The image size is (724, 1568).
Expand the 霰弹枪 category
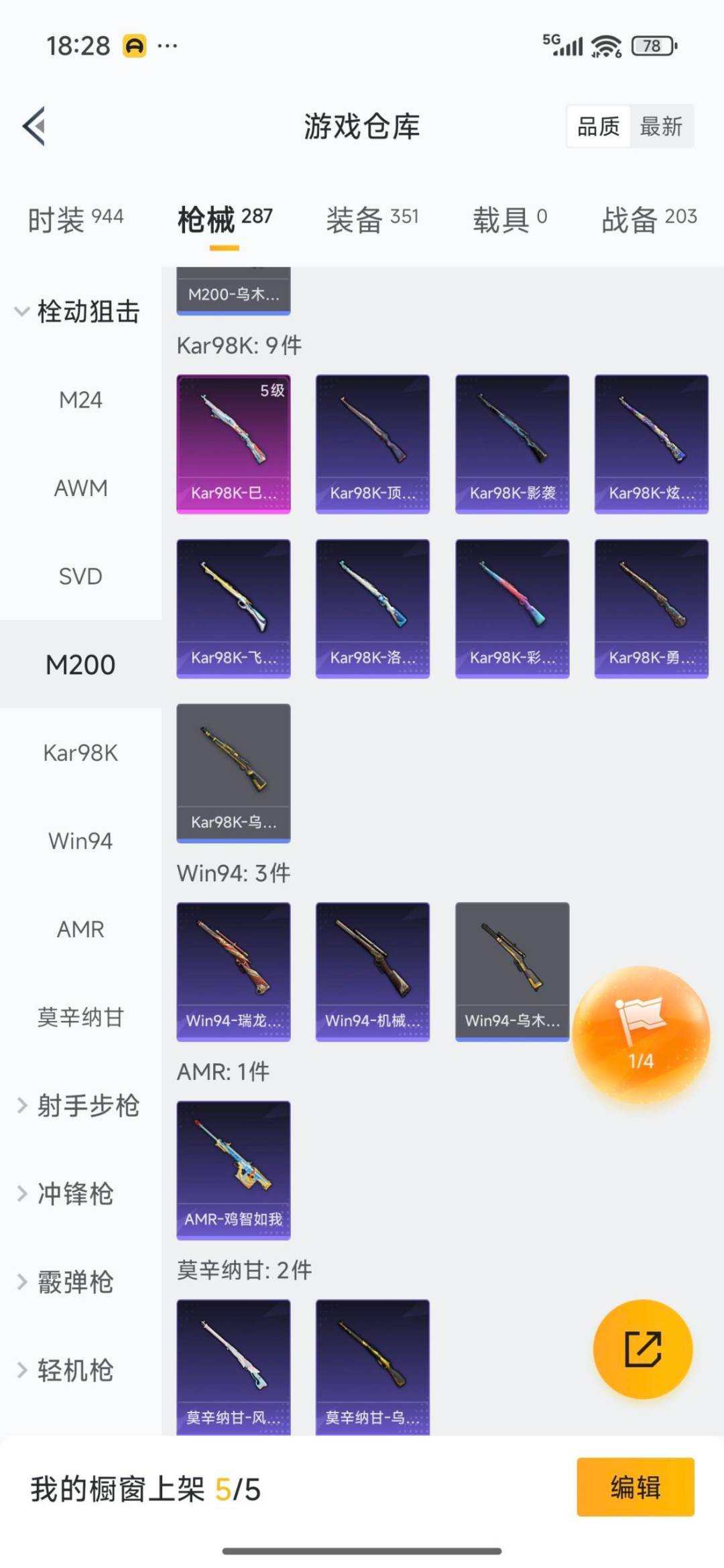click(x=74, y=1282)
